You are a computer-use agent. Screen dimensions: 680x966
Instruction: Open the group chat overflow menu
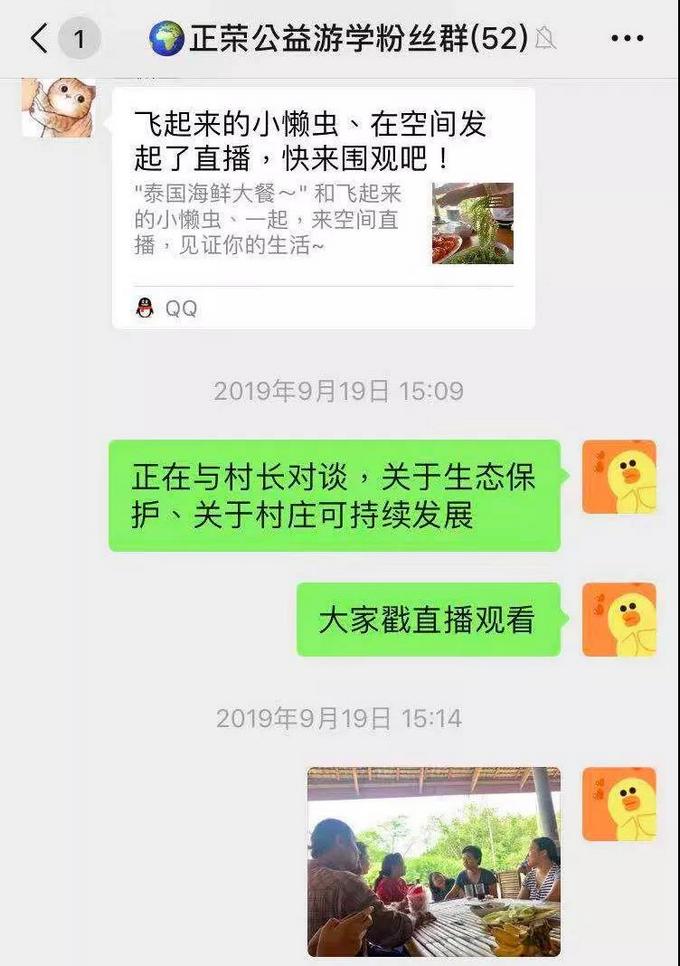coord(627,40)
